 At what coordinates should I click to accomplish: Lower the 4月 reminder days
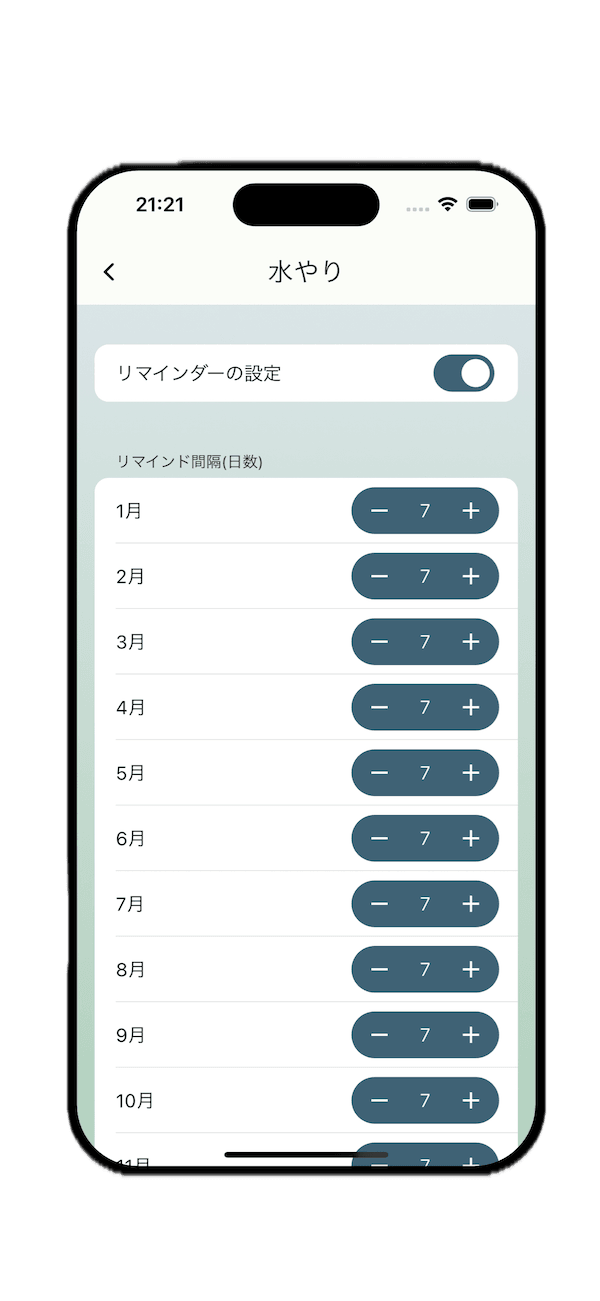click(380, 707)
